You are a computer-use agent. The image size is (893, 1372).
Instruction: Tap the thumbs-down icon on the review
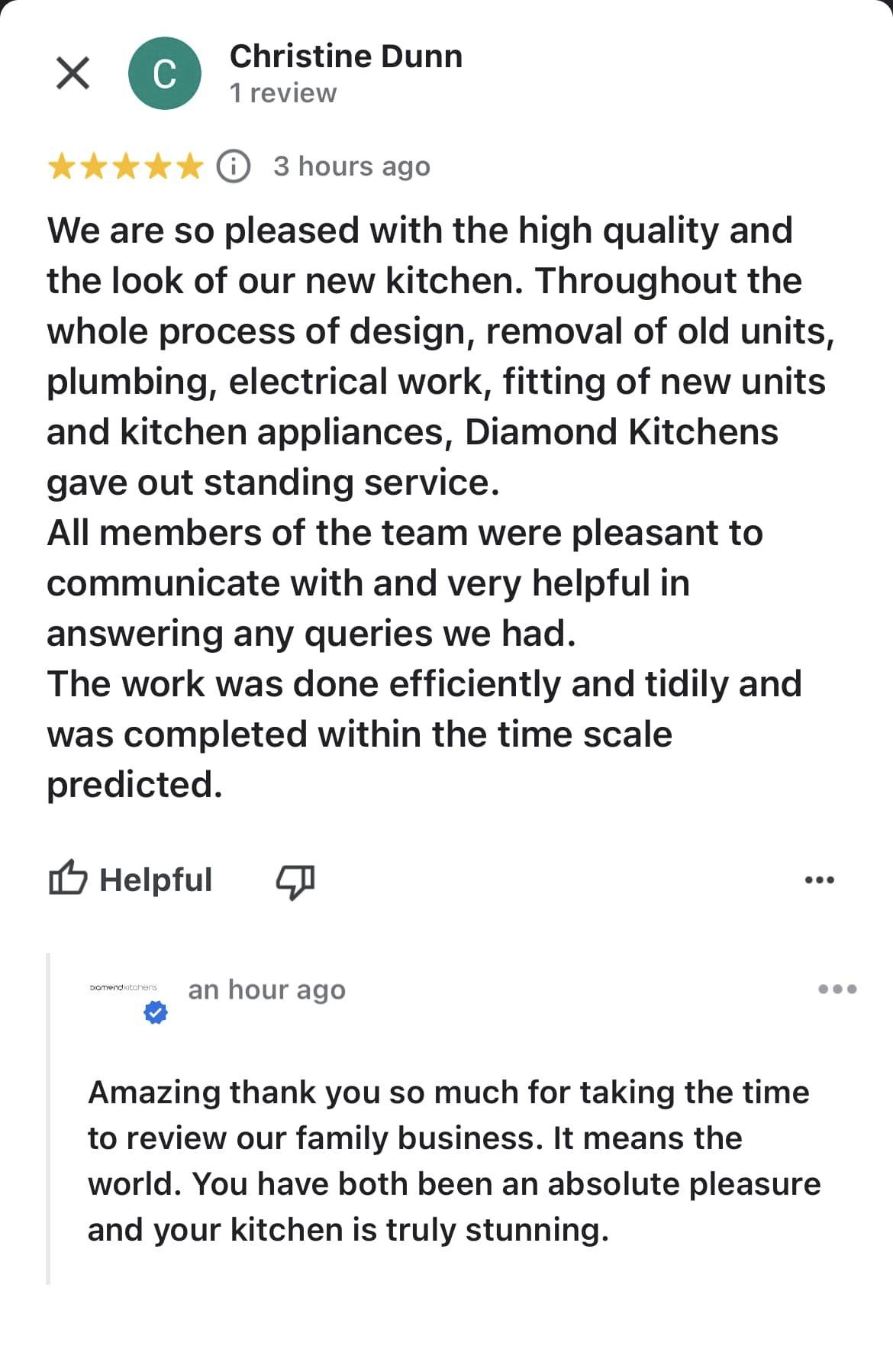(295, 881)
